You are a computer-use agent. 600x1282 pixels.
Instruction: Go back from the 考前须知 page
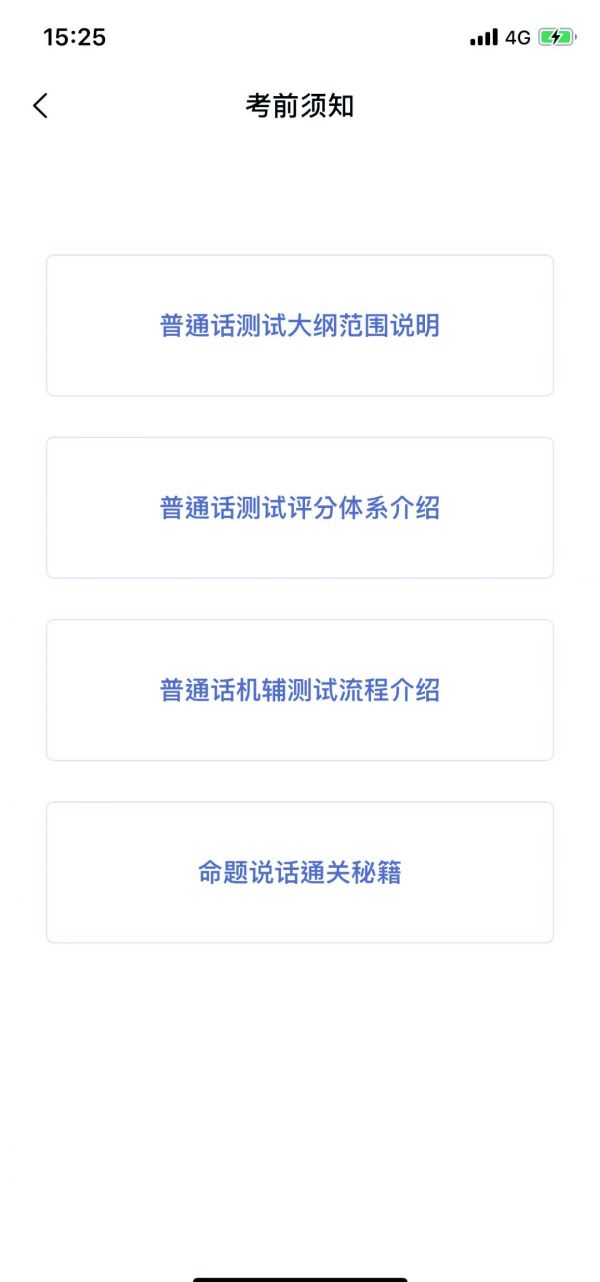(x=40, y=106)
